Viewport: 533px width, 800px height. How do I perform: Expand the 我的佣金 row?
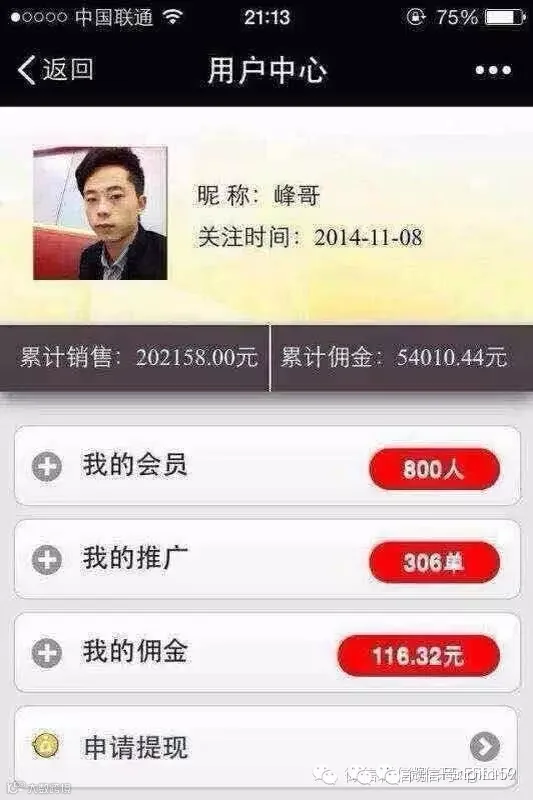coord(267,653)
